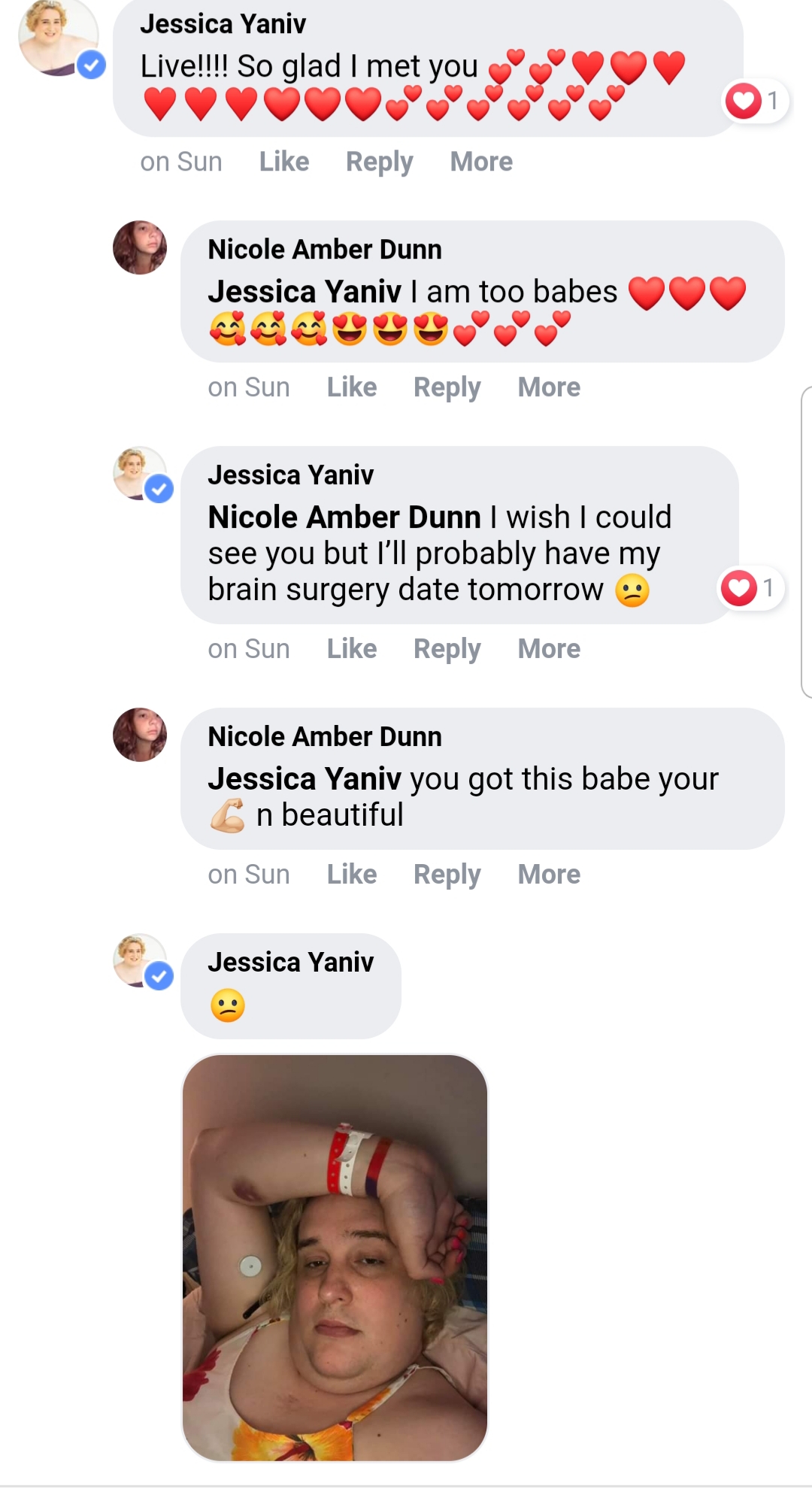812x1489 pixels.
Task: Like the "So glad I met you" comment
Action: (284, 162)
